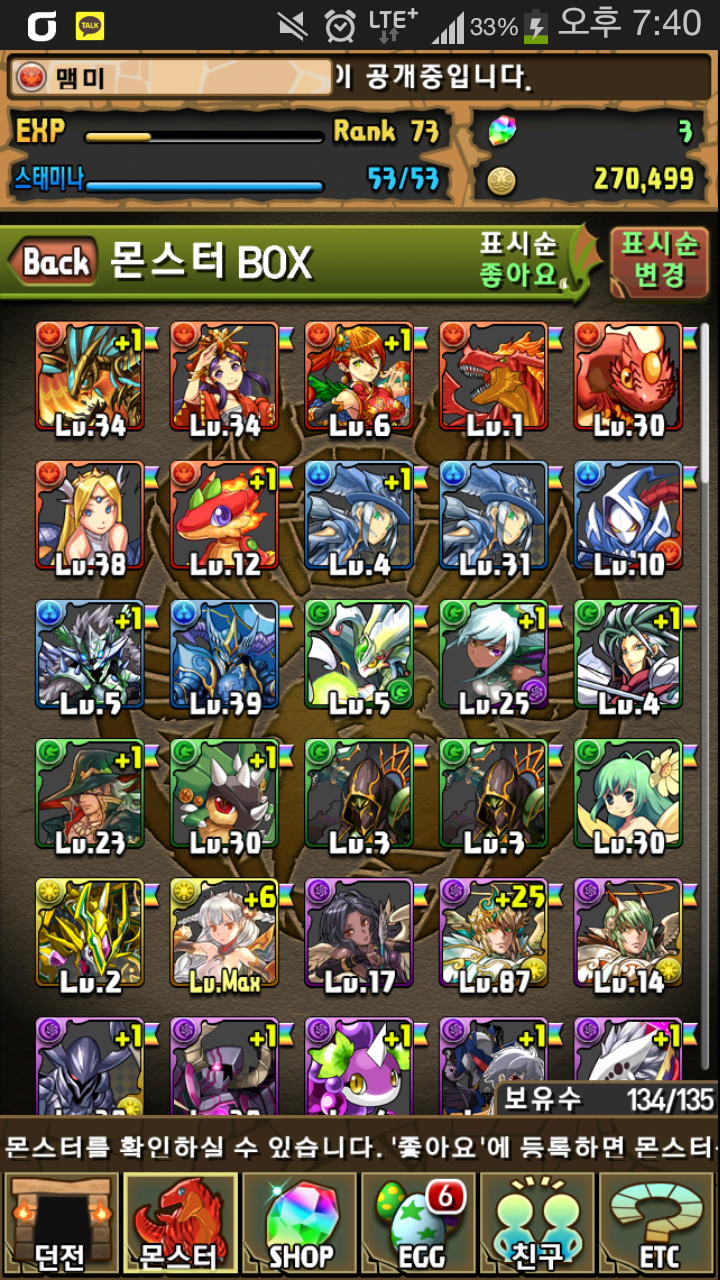The height and width of the screenshot is (1280, 720).
Task: Open the Lv.10 blue knight monster
Action: tap(628, 518)
